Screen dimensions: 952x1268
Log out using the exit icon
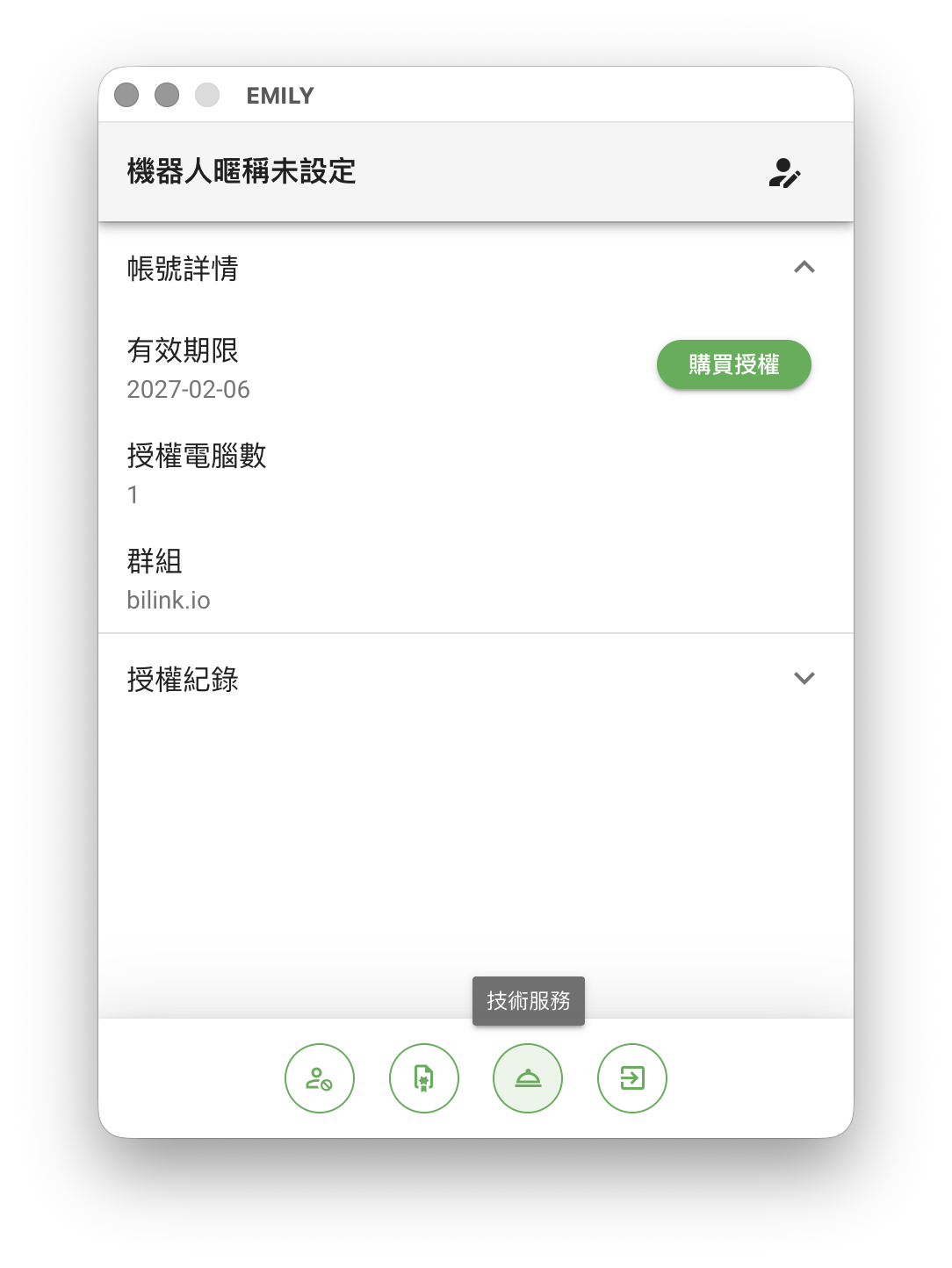click(632, 1078)
